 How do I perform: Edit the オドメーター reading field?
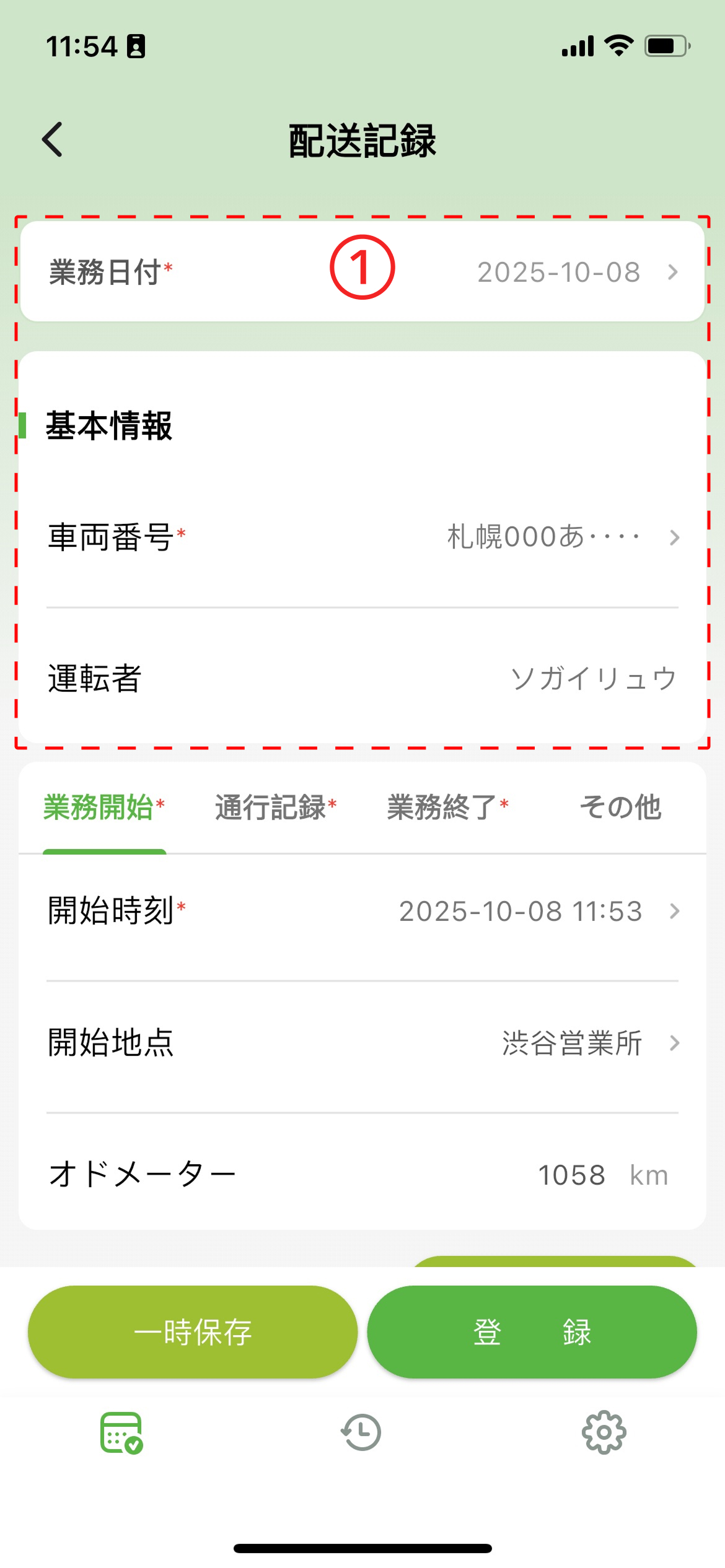click(x=570, y=1175)
